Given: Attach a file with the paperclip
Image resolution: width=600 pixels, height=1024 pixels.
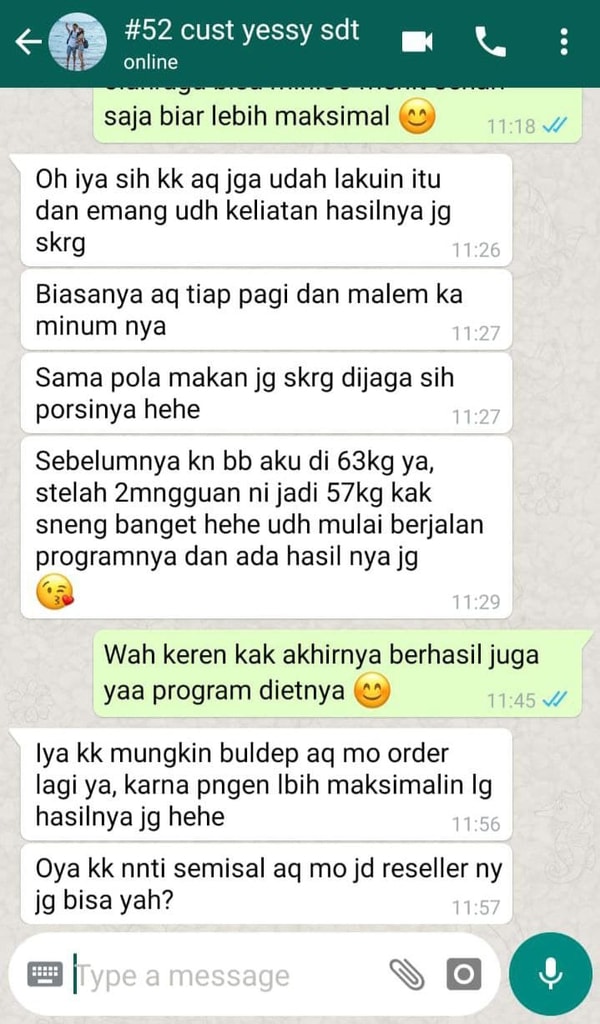Looking at the screenshot, I should 406,974.
